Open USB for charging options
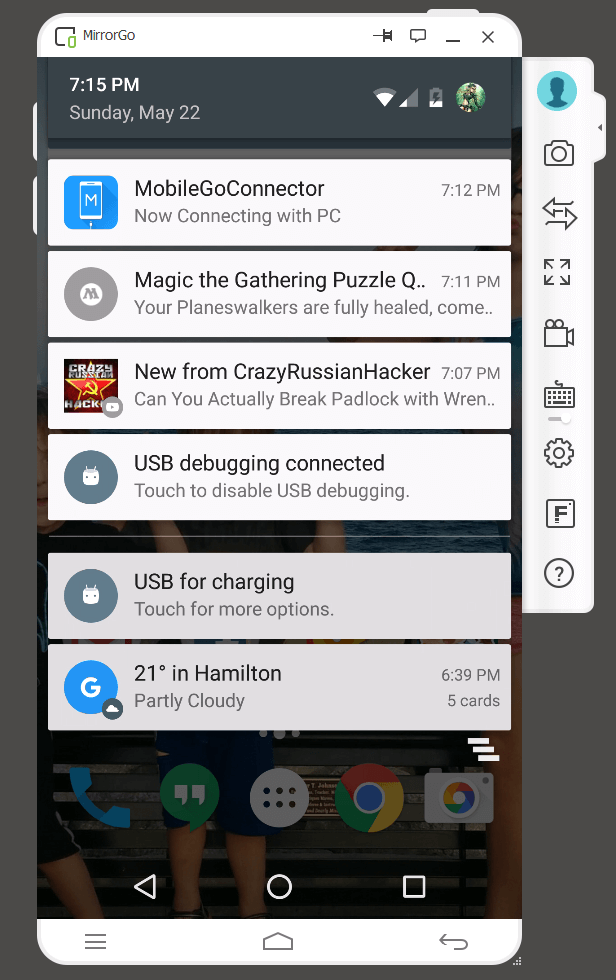616x980 pixels. coord(279,595)
